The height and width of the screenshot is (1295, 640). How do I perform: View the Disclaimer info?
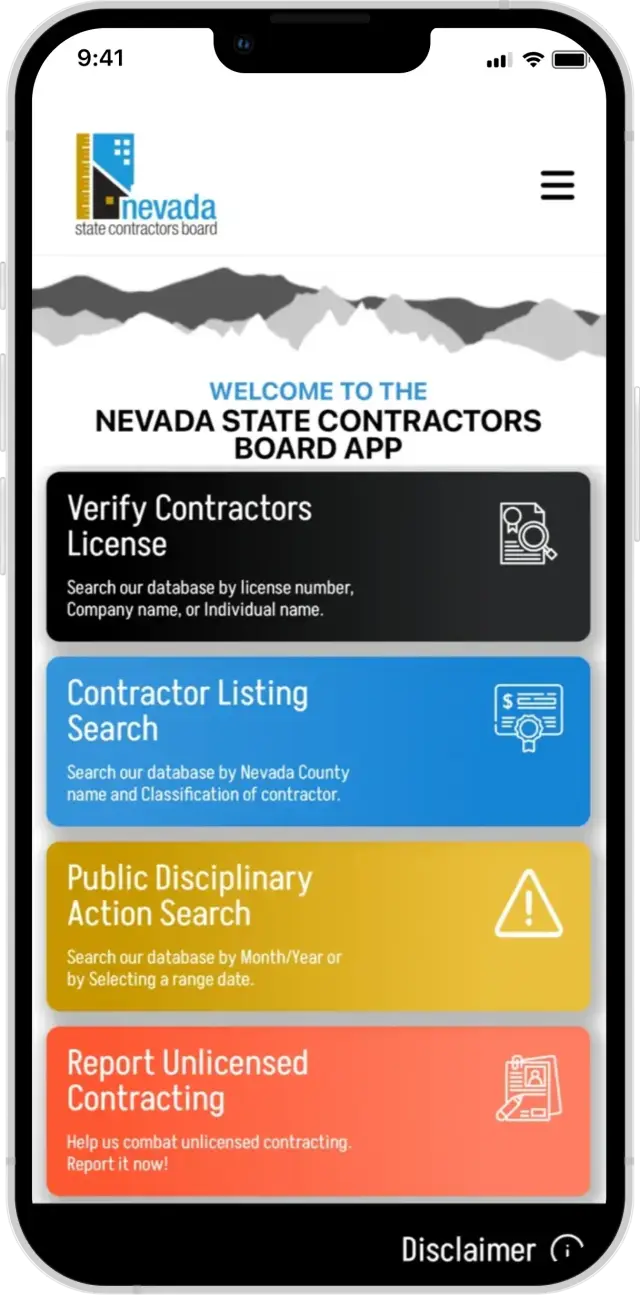click(491, 1249)
